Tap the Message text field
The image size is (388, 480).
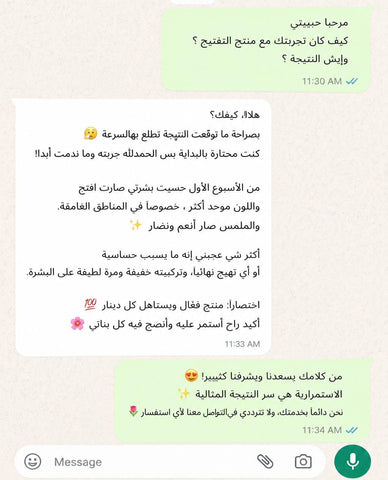[150, 462]
